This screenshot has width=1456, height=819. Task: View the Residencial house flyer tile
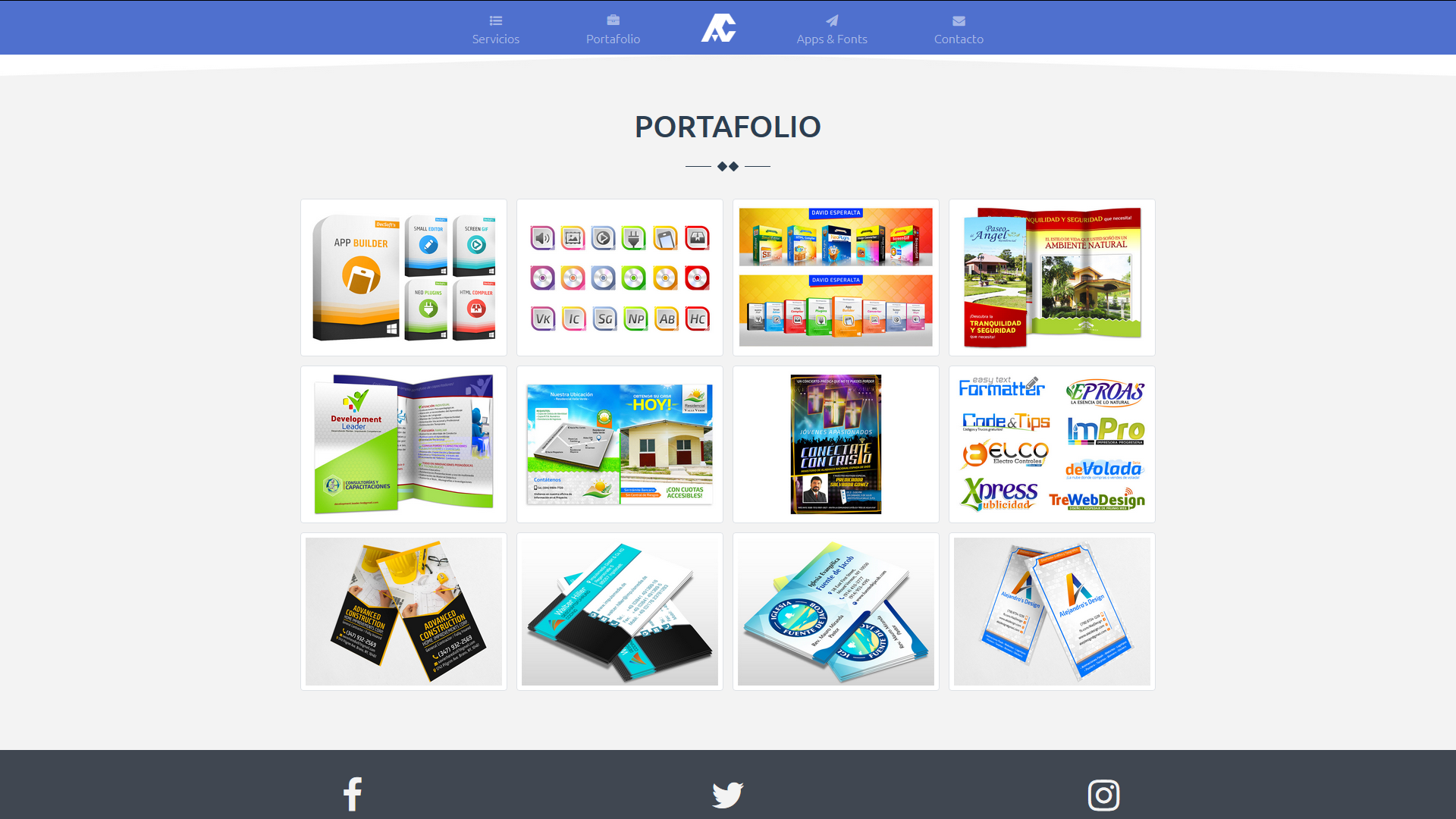tap(620, 444)
